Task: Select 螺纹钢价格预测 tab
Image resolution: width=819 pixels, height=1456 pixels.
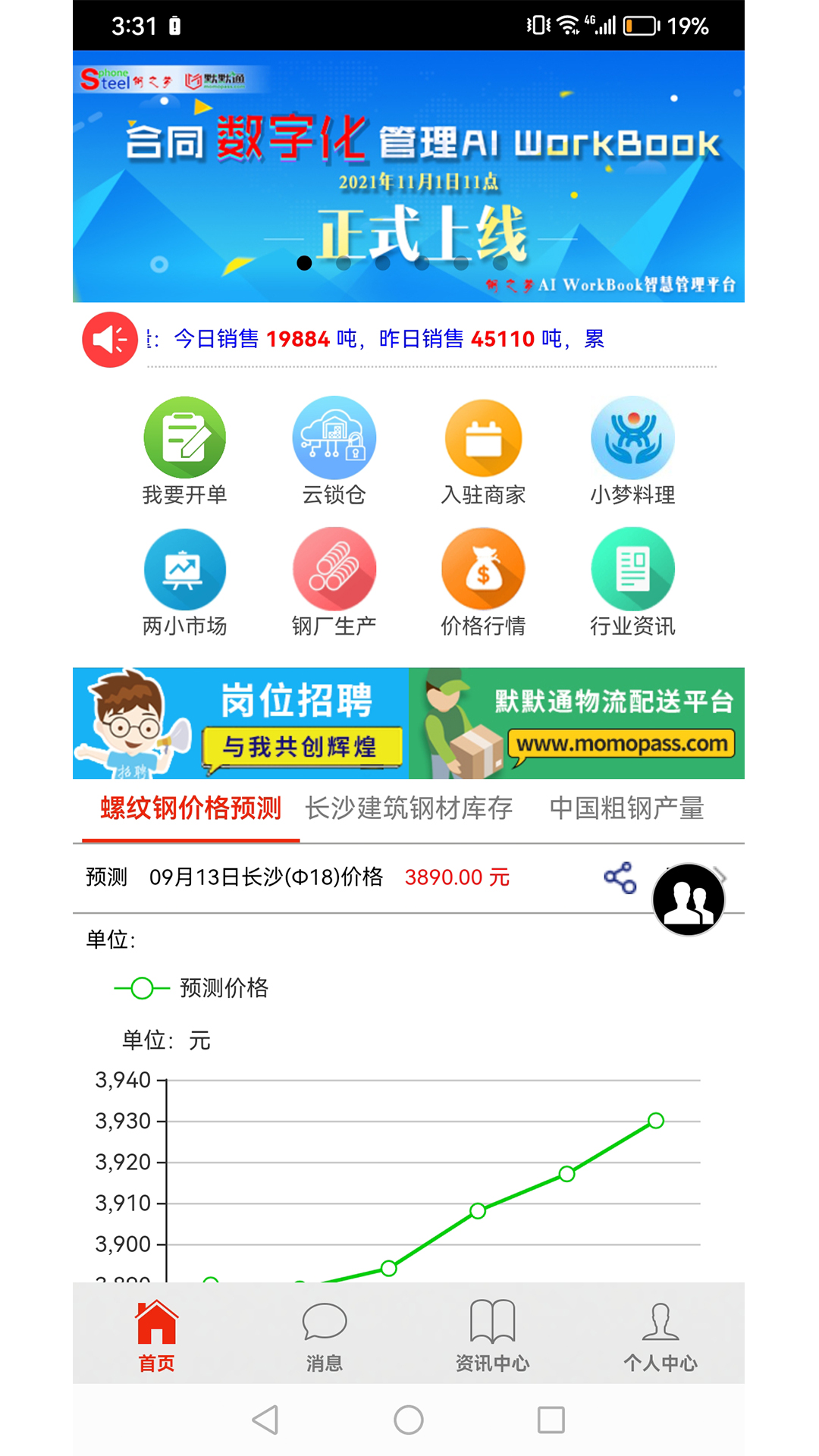Action: (x=190, y=808)
